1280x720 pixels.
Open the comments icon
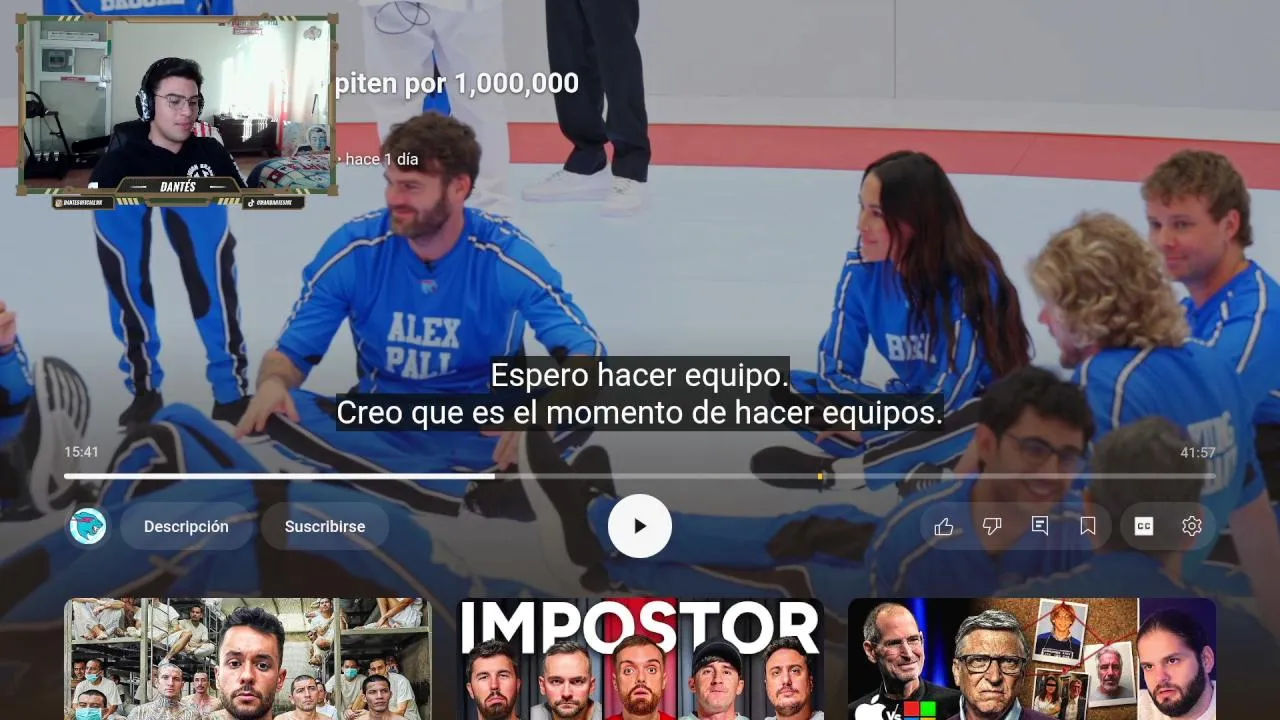pos(1040,526)
